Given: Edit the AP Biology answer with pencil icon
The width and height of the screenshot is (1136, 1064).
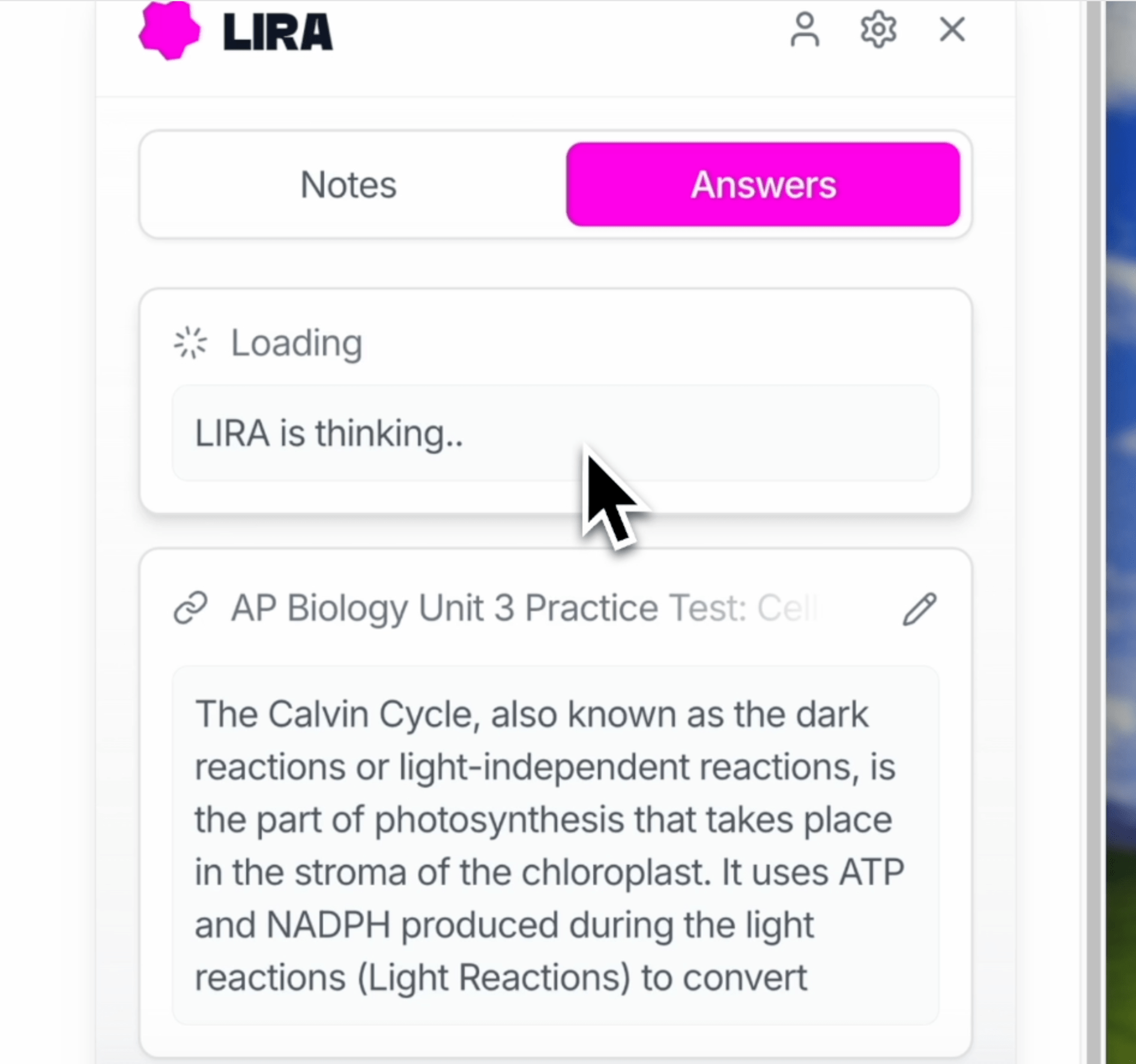Looking at the screenshot, I should pos(919,609).
